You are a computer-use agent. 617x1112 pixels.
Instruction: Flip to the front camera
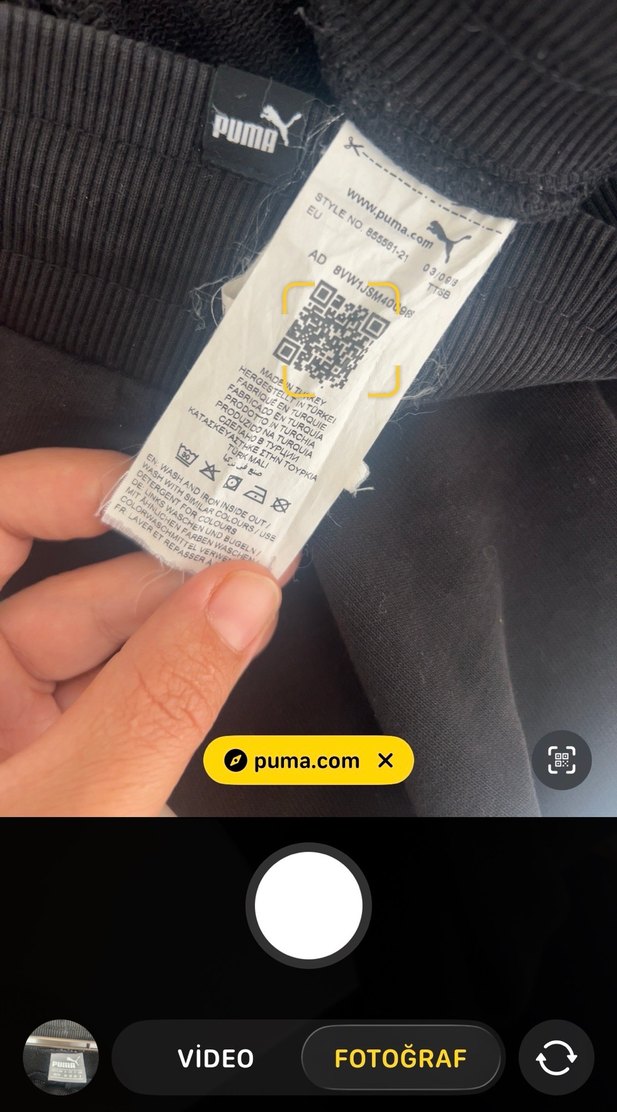[x=556, y=1058]
